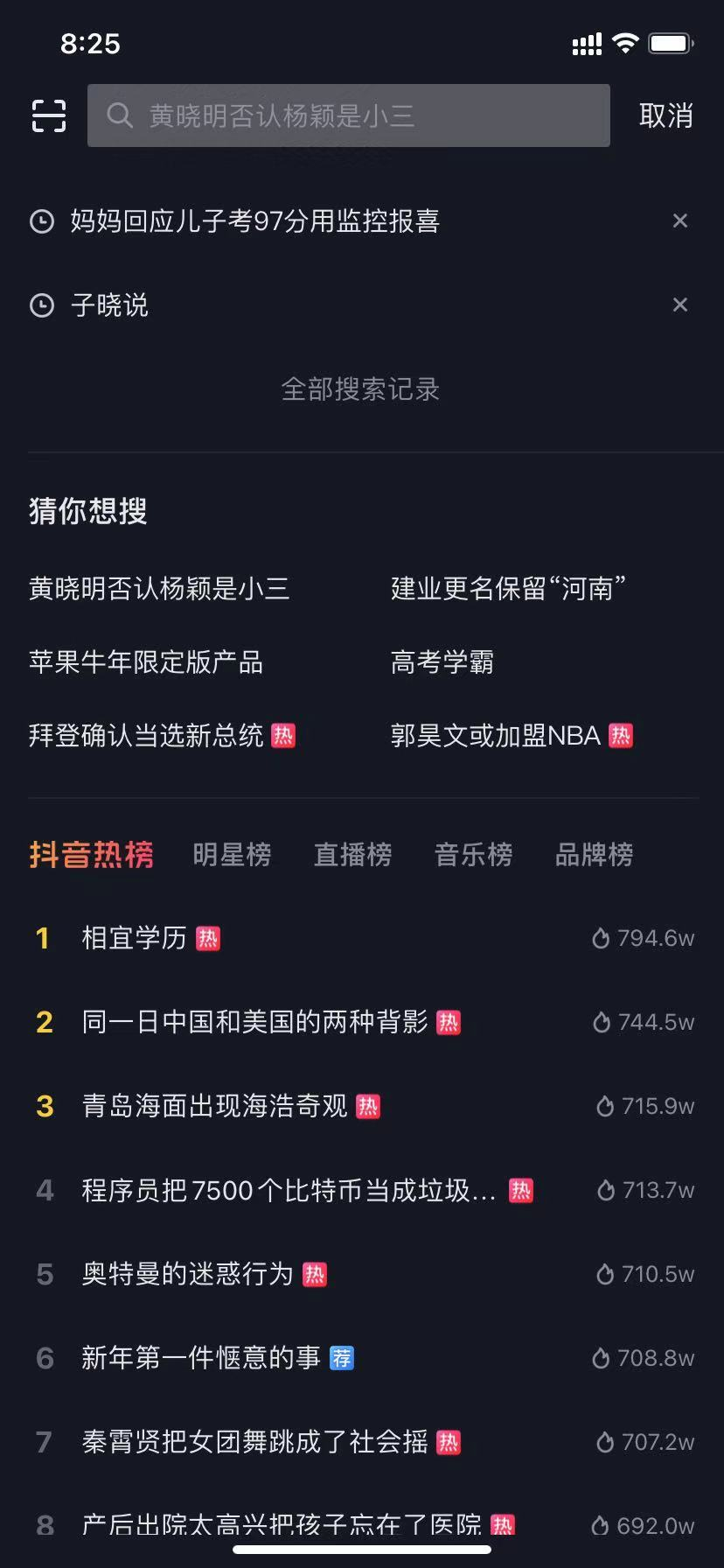View 全部搜索记录
This screenshot has width=724, height=1568.
(360, 388)
